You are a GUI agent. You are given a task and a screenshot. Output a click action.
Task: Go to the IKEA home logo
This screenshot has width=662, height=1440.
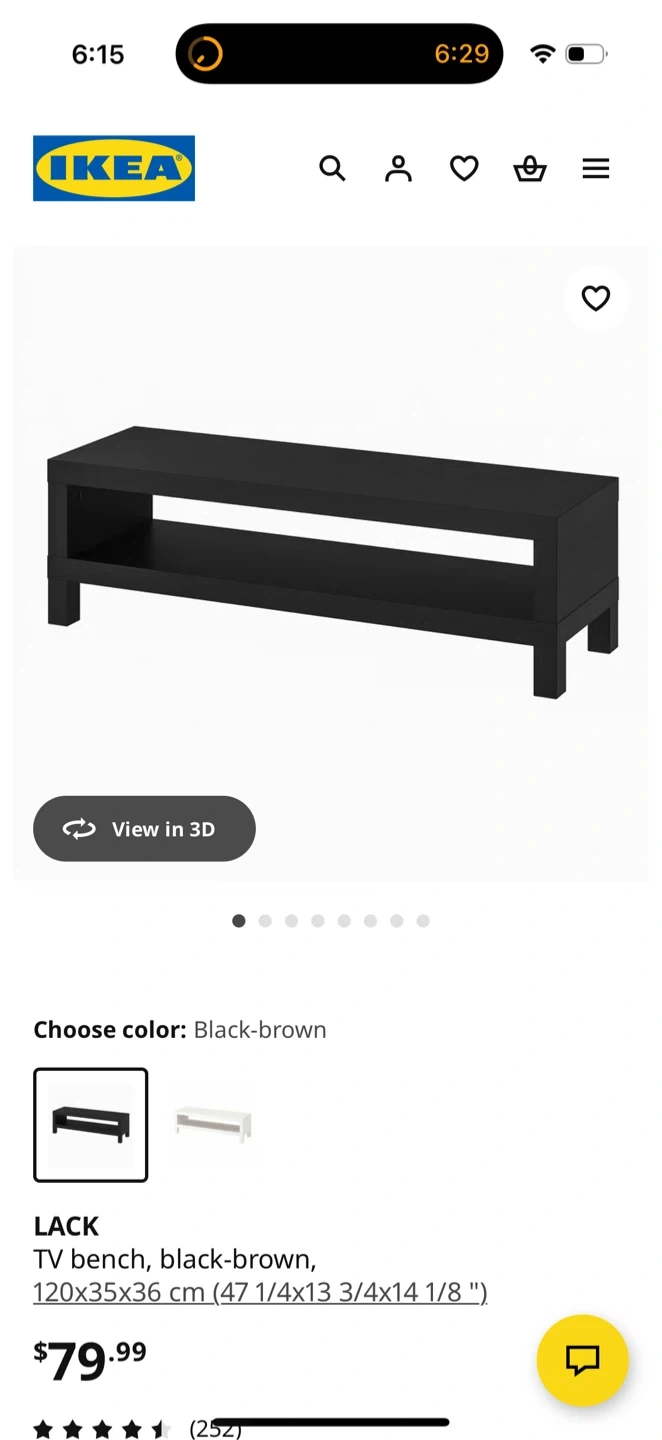114,168
